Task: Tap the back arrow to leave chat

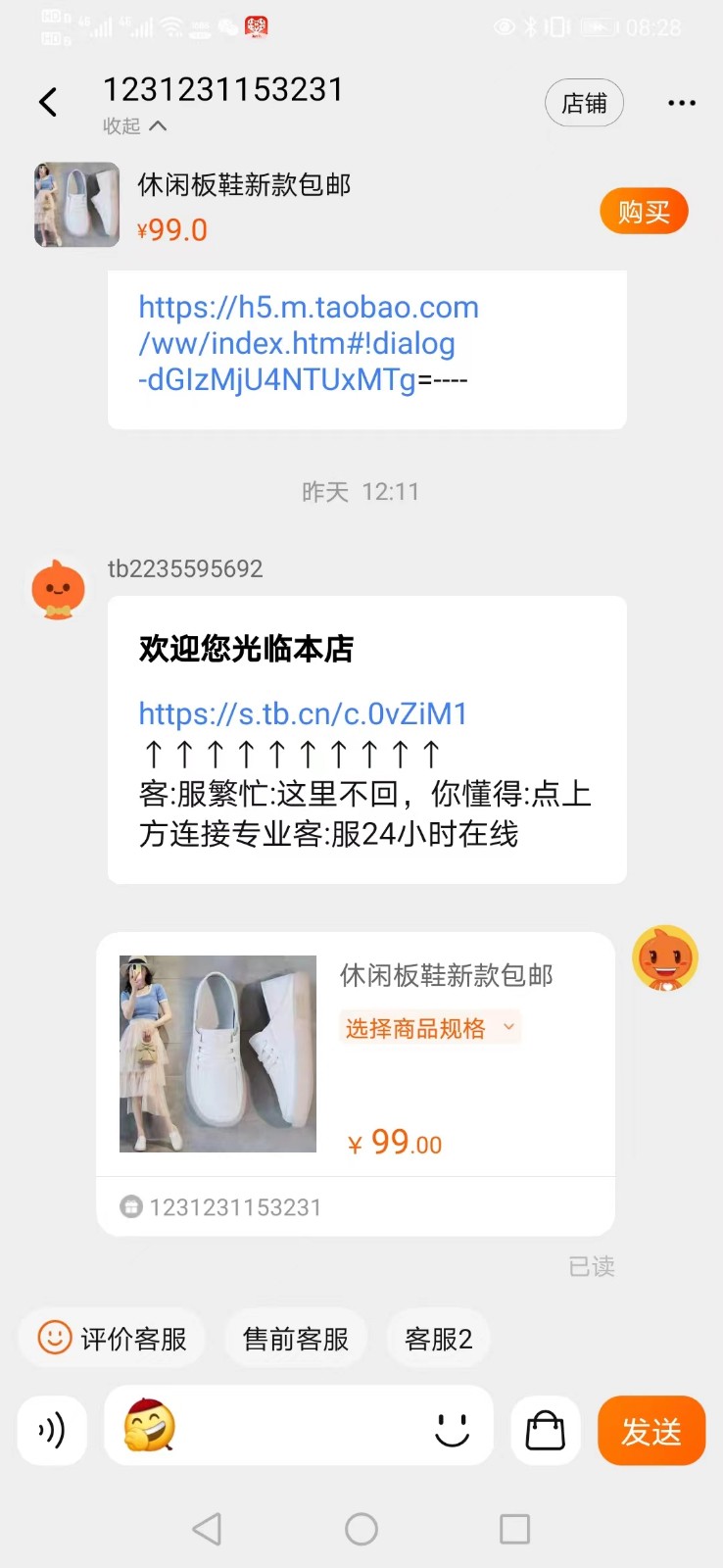Action: [48, 102]
